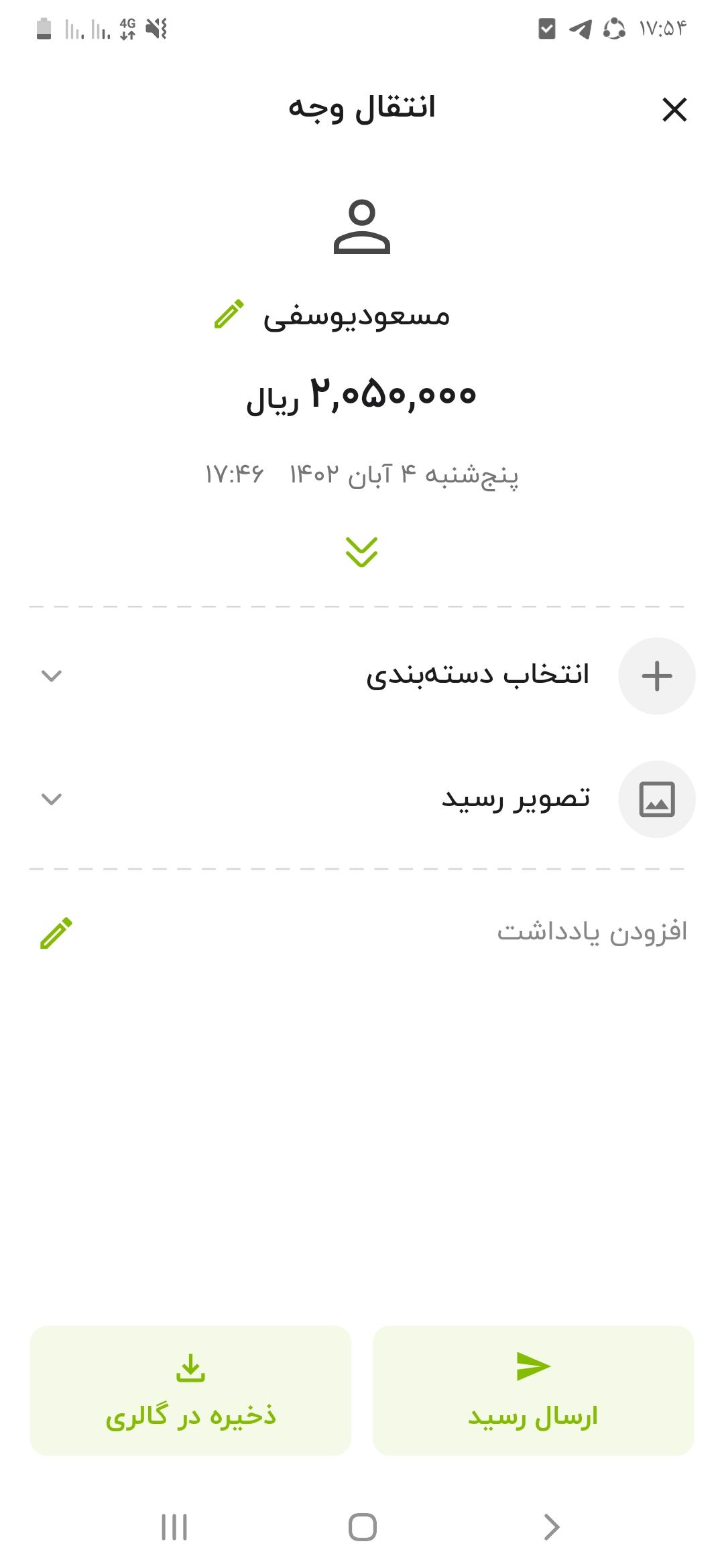Expand transaction details with the double chevron
Viewport: 724px width, 1568px height.
(x=362, y=552)
